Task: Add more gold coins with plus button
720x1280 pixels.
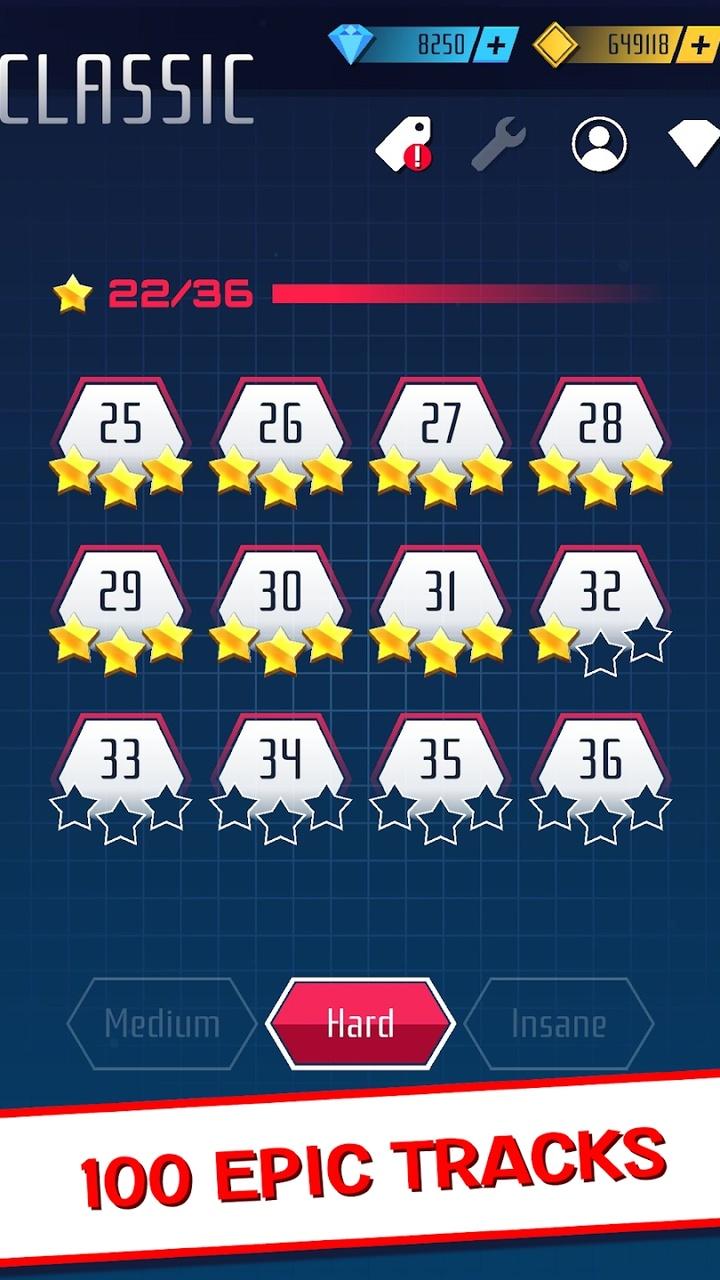Action: 699,45
